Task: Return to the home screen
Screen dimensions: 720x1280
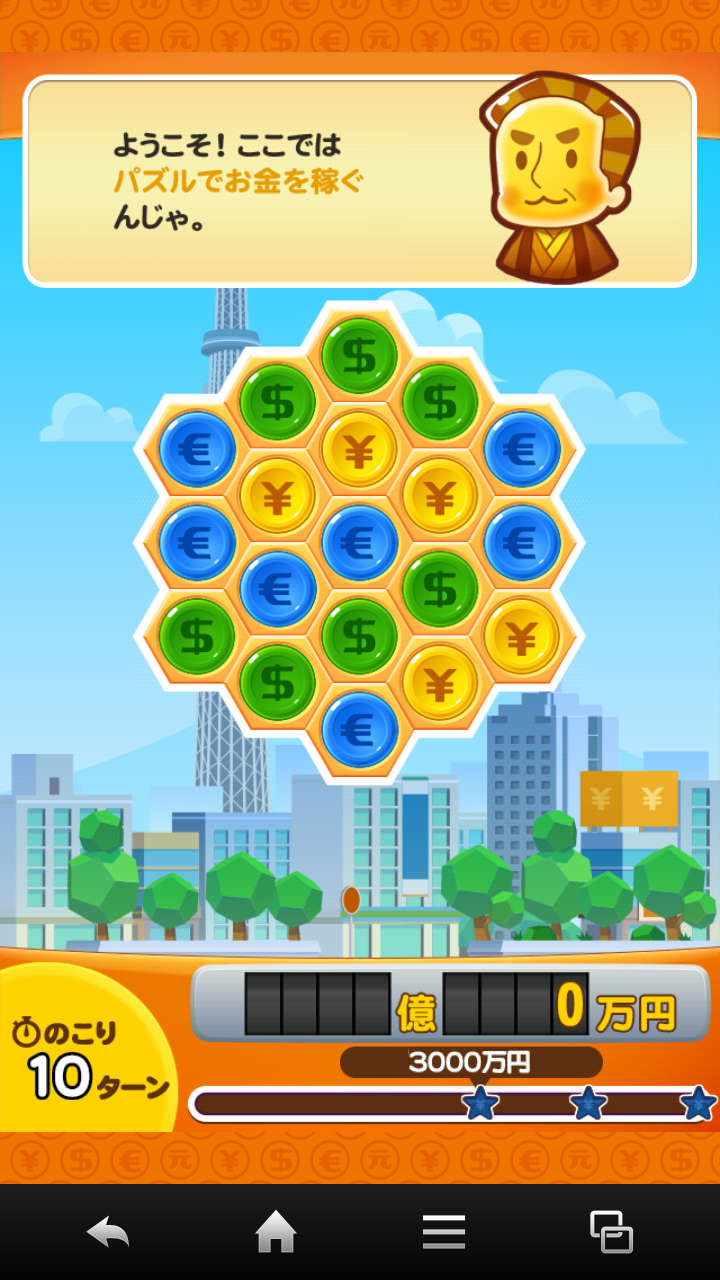Action: pyautogui.click(x=276, y=1232)
